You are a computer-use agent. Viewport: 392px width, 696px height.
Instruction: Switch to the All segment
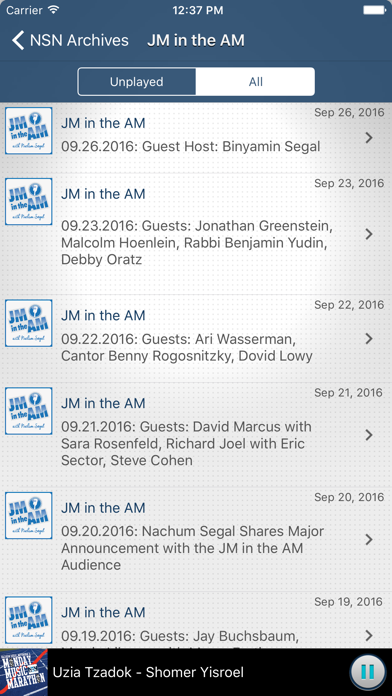(255, 82)
